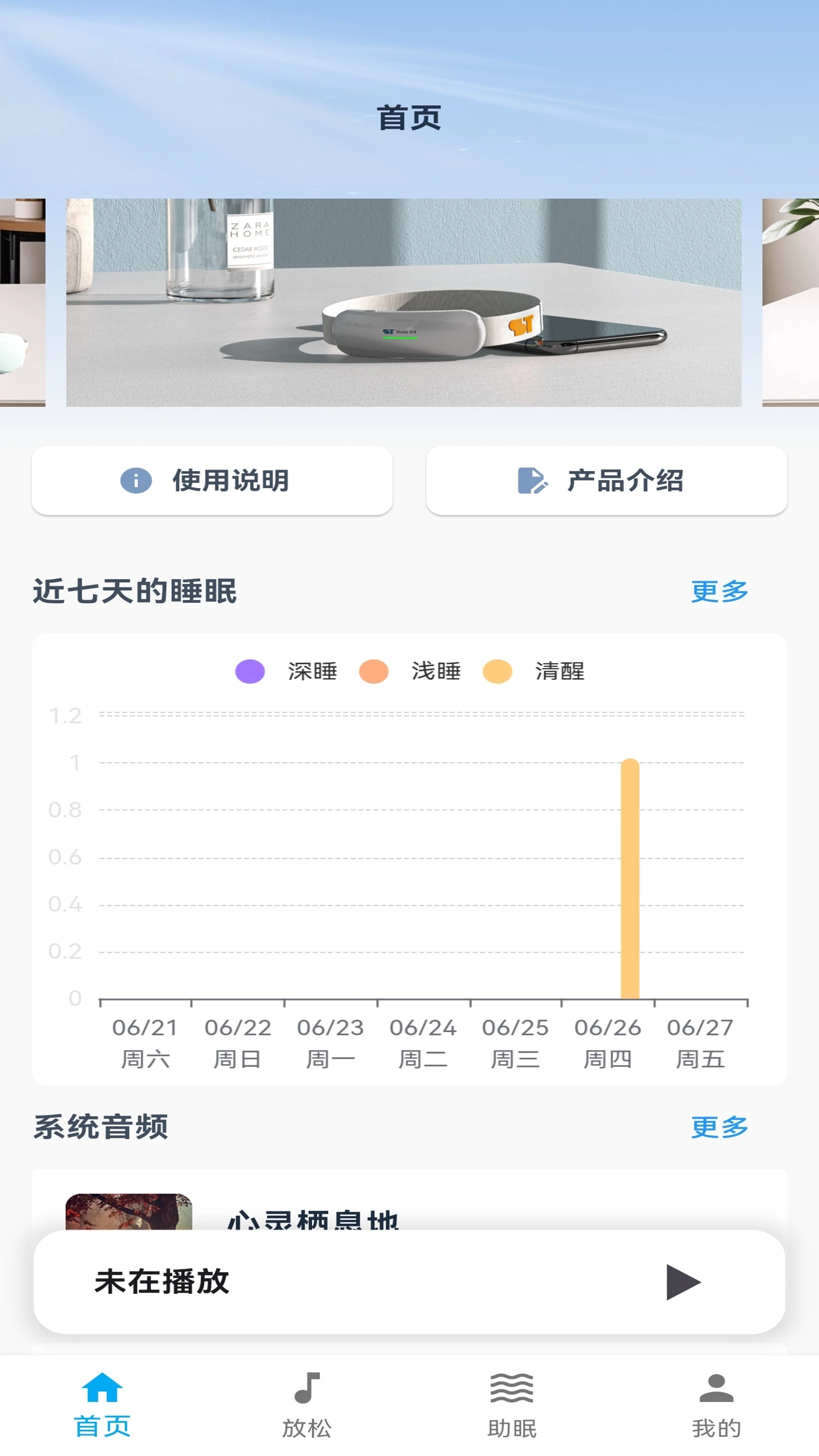The height and width of the screenshot is (1456, 819).
Task: Toggle the 浅睡 legend in the chart
Action: tap(411, 671)
